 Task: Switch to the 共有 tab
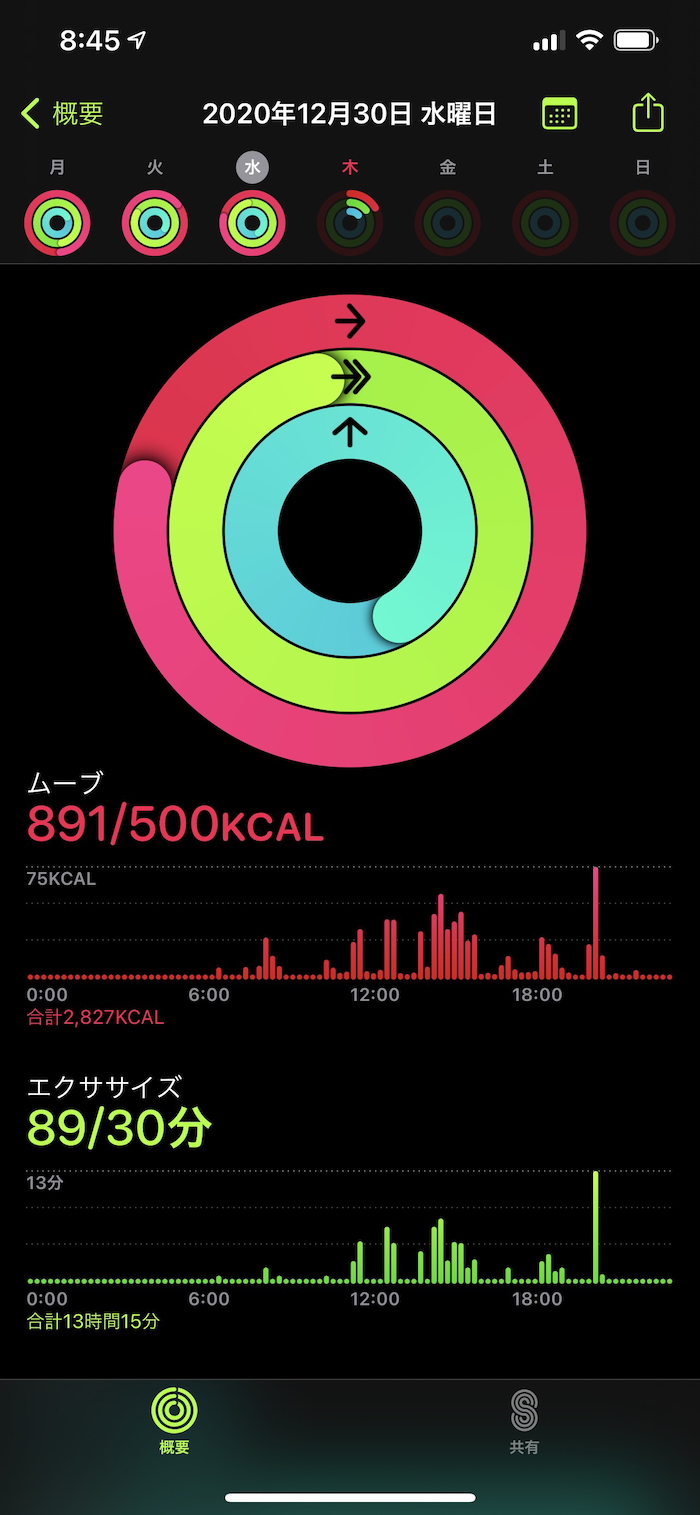[524, 1422]
